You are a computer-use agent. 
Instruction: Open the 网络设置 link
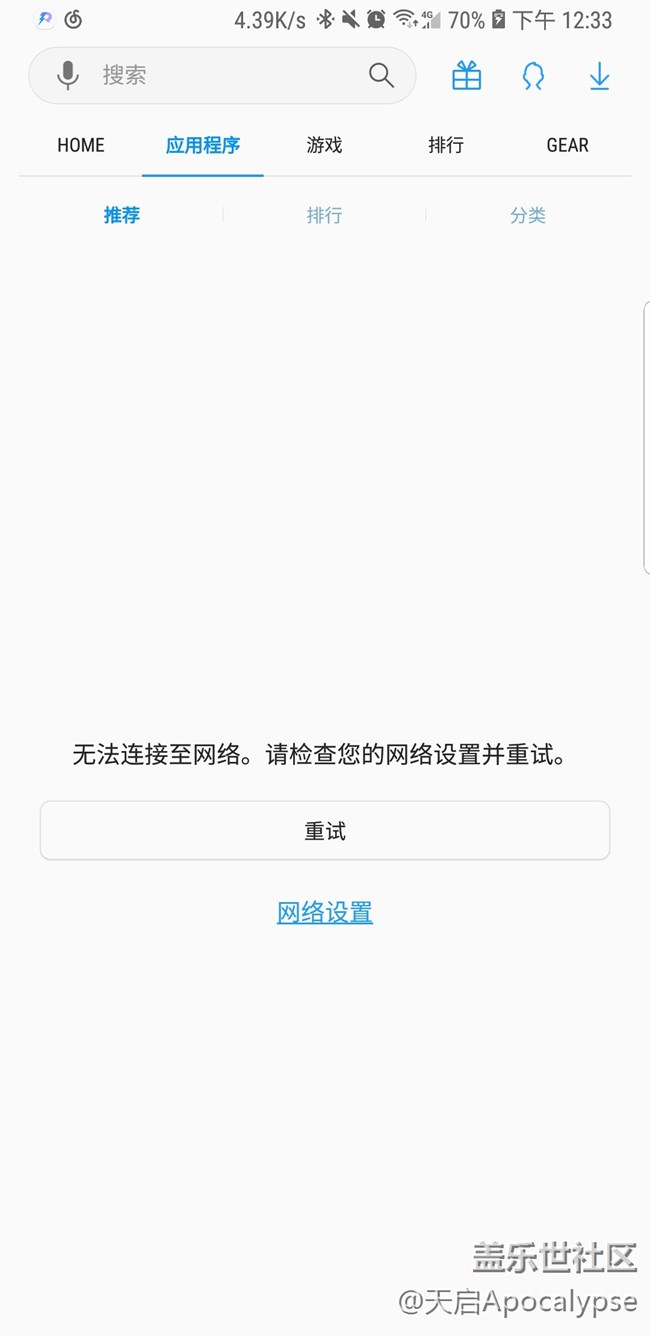(x=325, y=912)
